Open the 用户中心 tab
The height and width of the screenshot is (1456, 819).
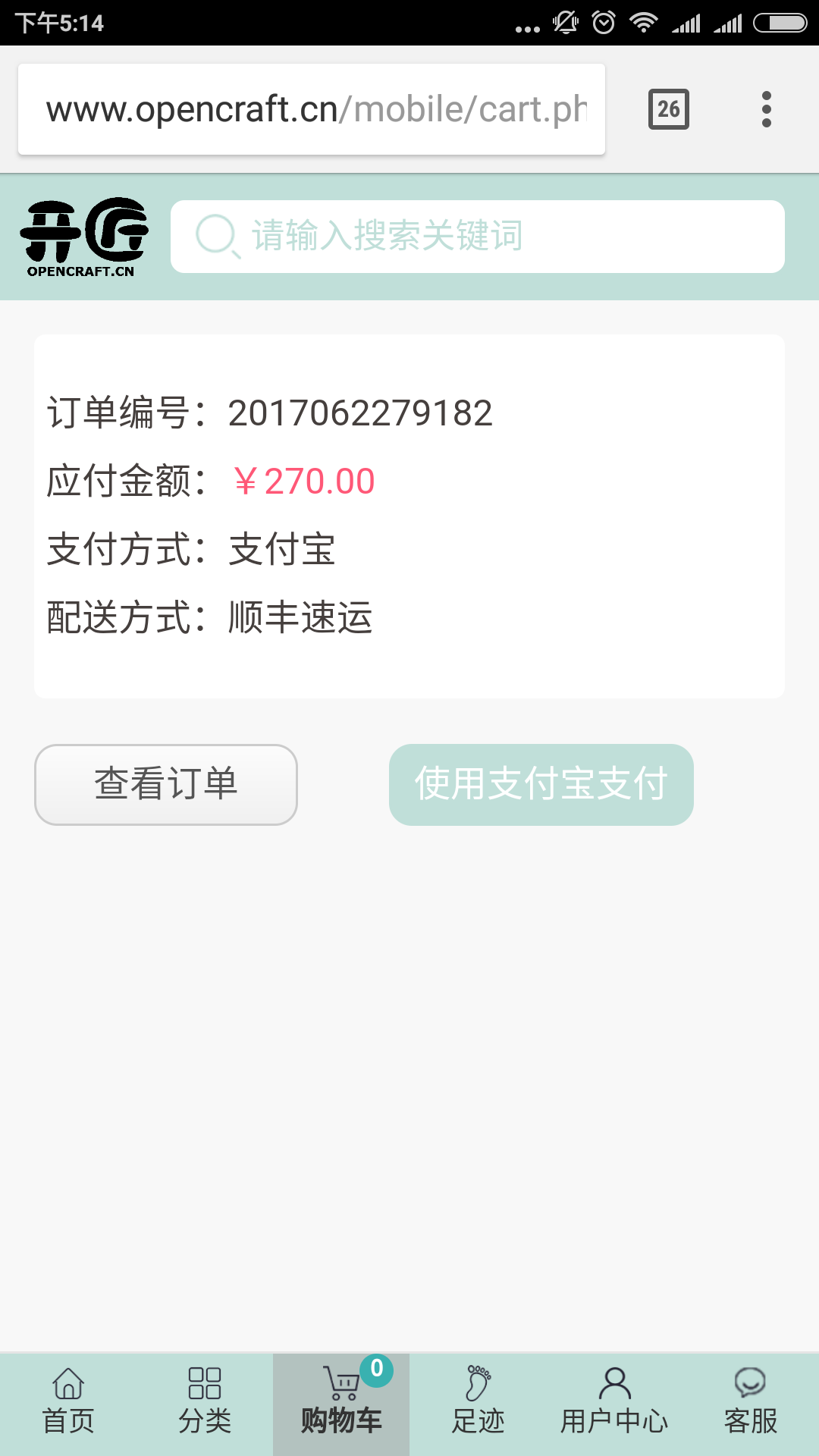coord(614,1404)
